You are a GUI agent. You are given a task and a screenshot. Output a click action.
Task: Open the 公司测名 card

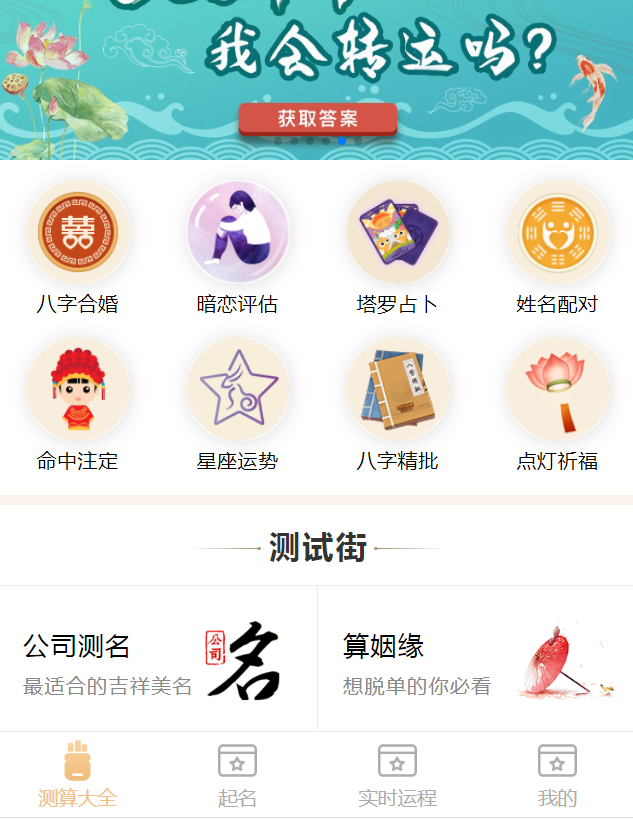pyautogui.click(x=158, y=660)
